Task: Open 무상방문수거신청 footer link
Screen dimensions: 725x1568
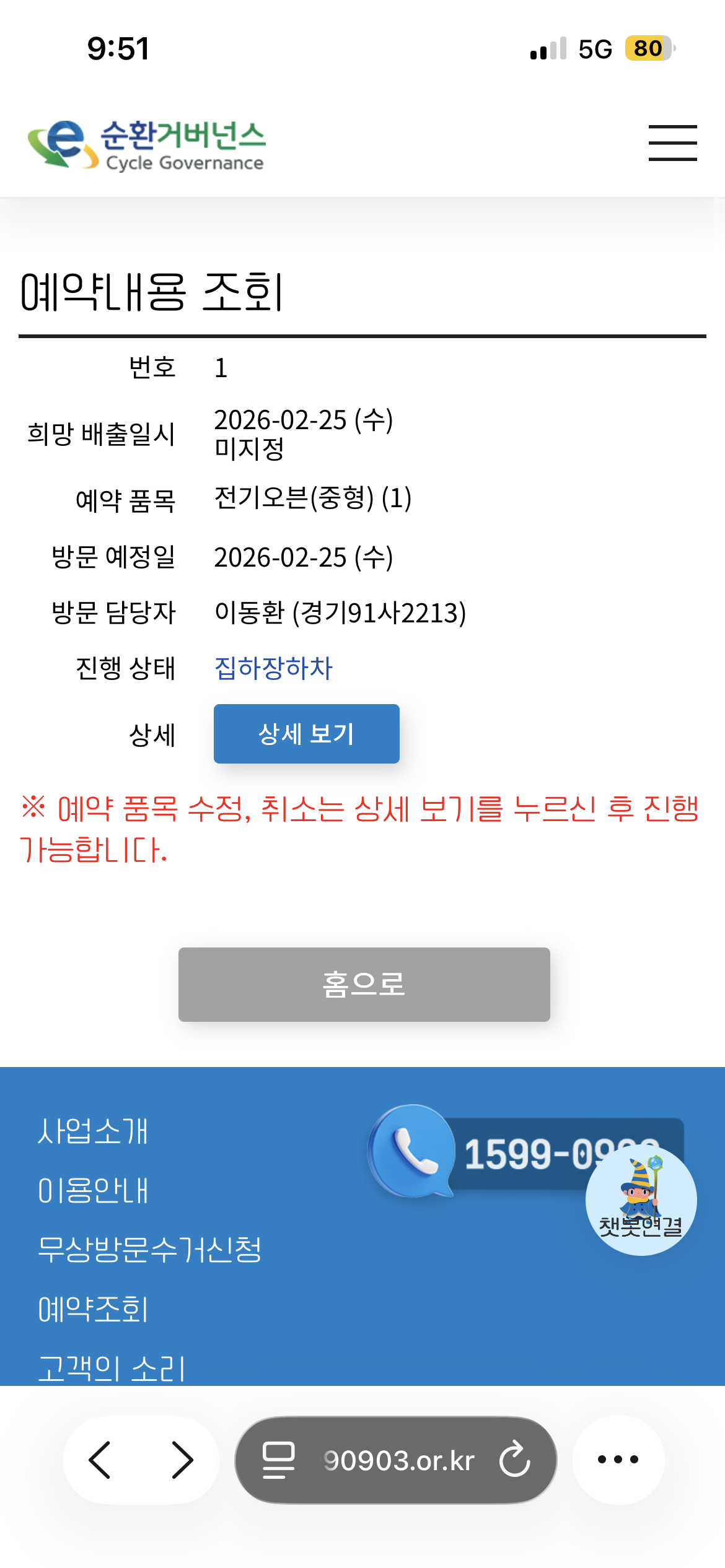Action: (149, 1250)
